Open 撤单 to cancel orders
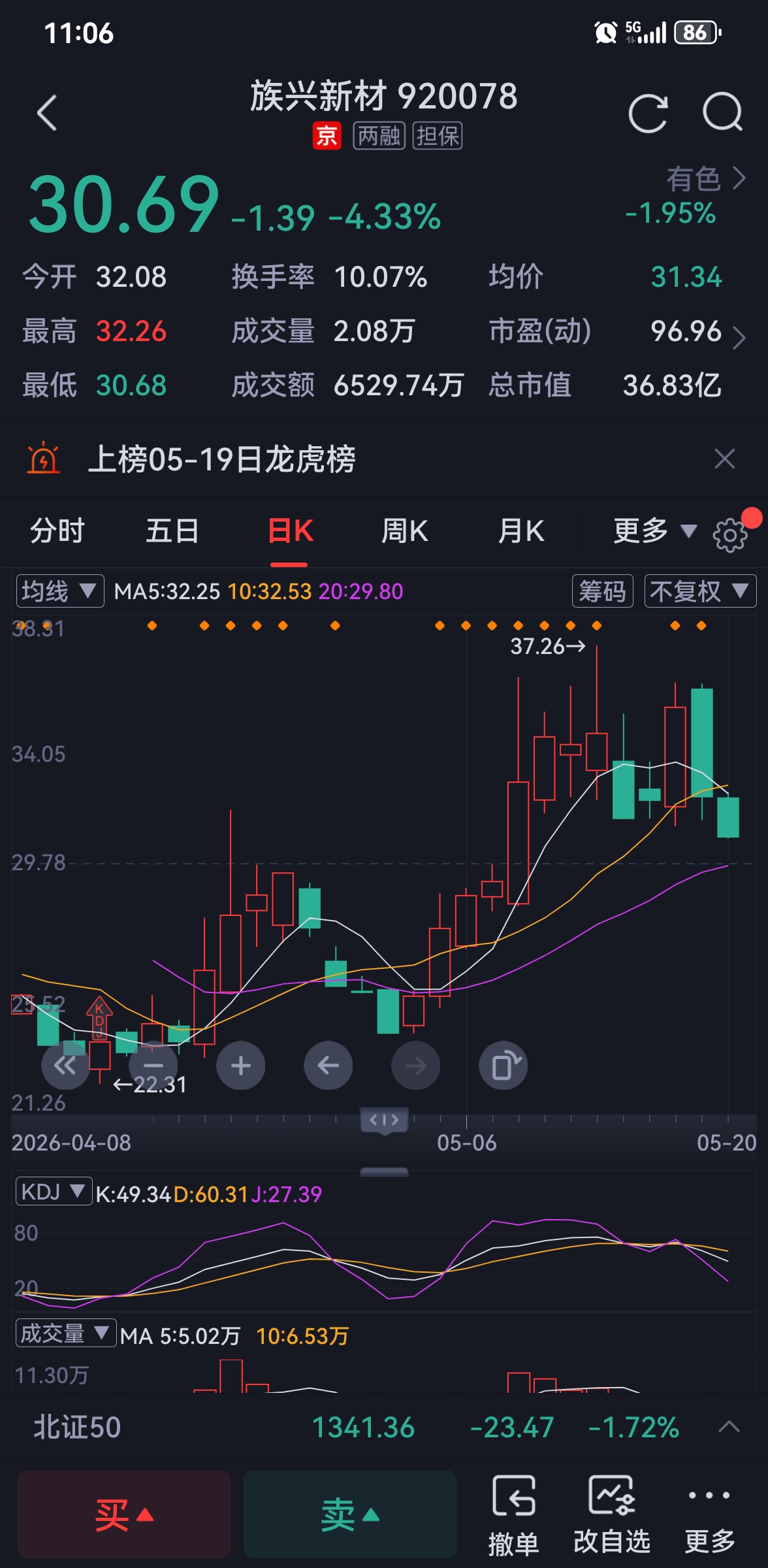768x1568 pixels. [514, 1514]
